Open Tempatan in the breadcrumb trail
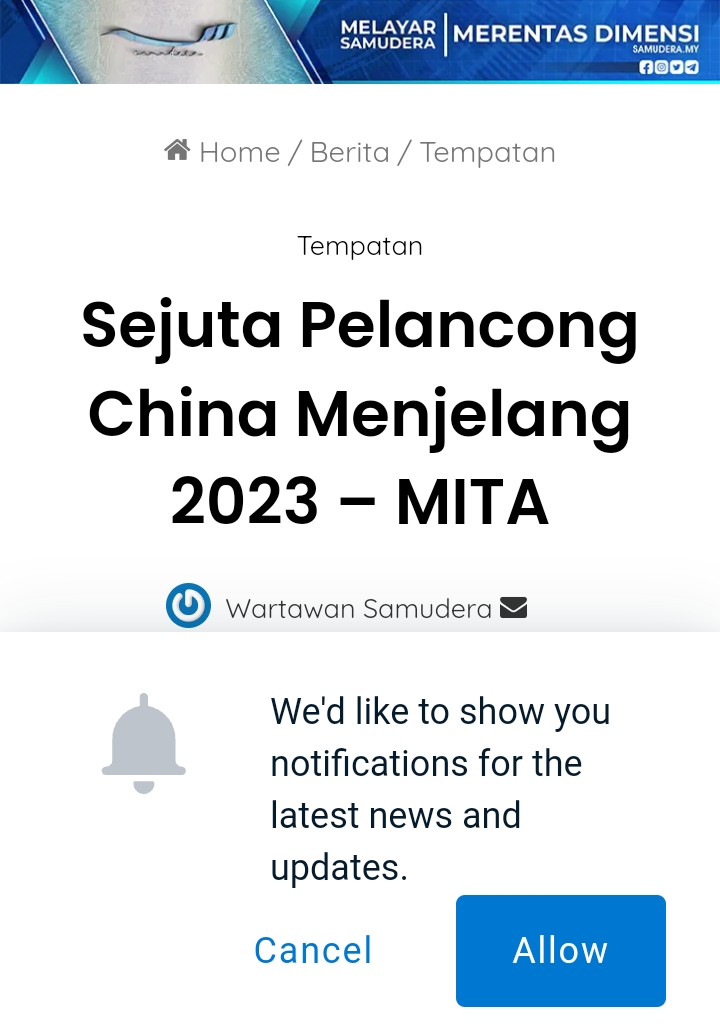This screenshot has height=1024, width=720. tap(487, 152)
